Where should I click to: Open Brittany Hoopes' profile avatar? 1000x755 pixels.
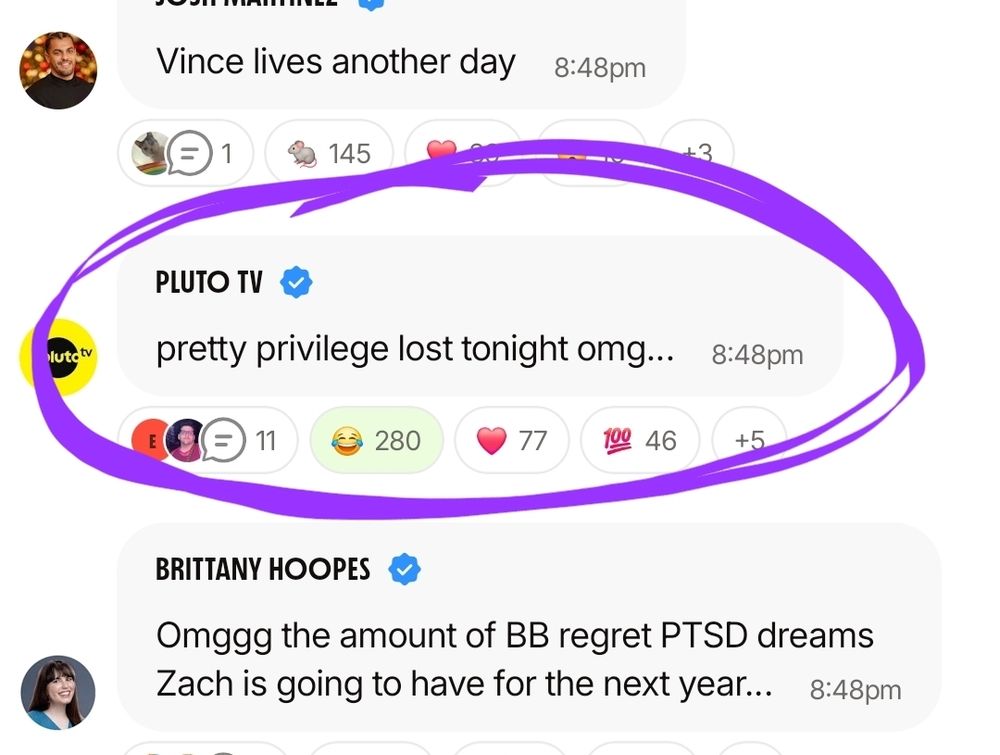point(58,692)
